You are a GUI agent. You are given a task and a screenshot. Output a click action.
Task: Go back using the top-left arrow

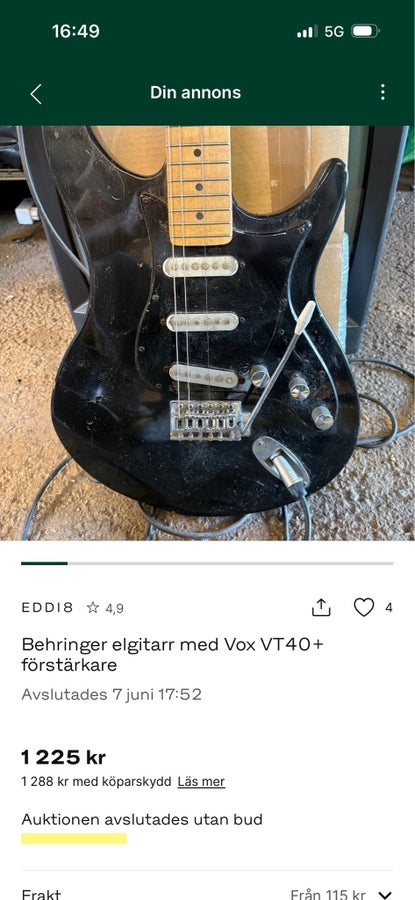pyautogui.click(x=36, y=94)
